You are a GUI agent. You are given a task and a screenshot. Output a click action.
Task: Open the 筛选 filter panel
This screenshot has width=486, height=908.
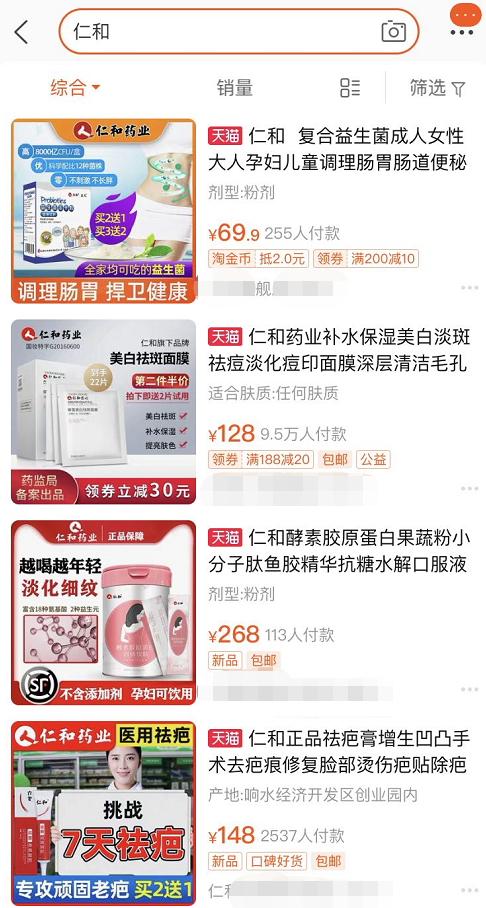[x=437, y=88]
